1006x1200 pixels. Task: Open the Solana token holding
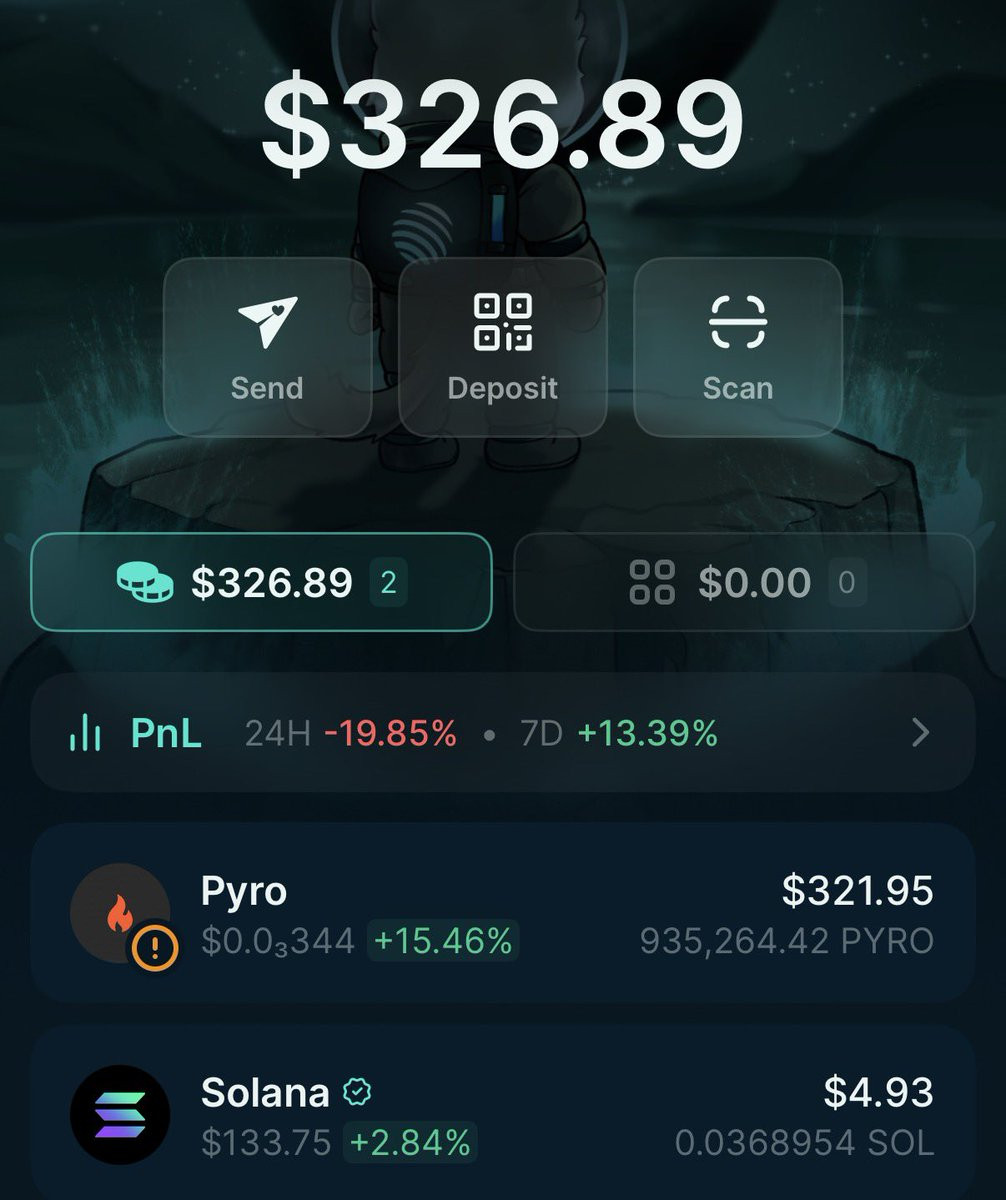(x=502, y=1115)
